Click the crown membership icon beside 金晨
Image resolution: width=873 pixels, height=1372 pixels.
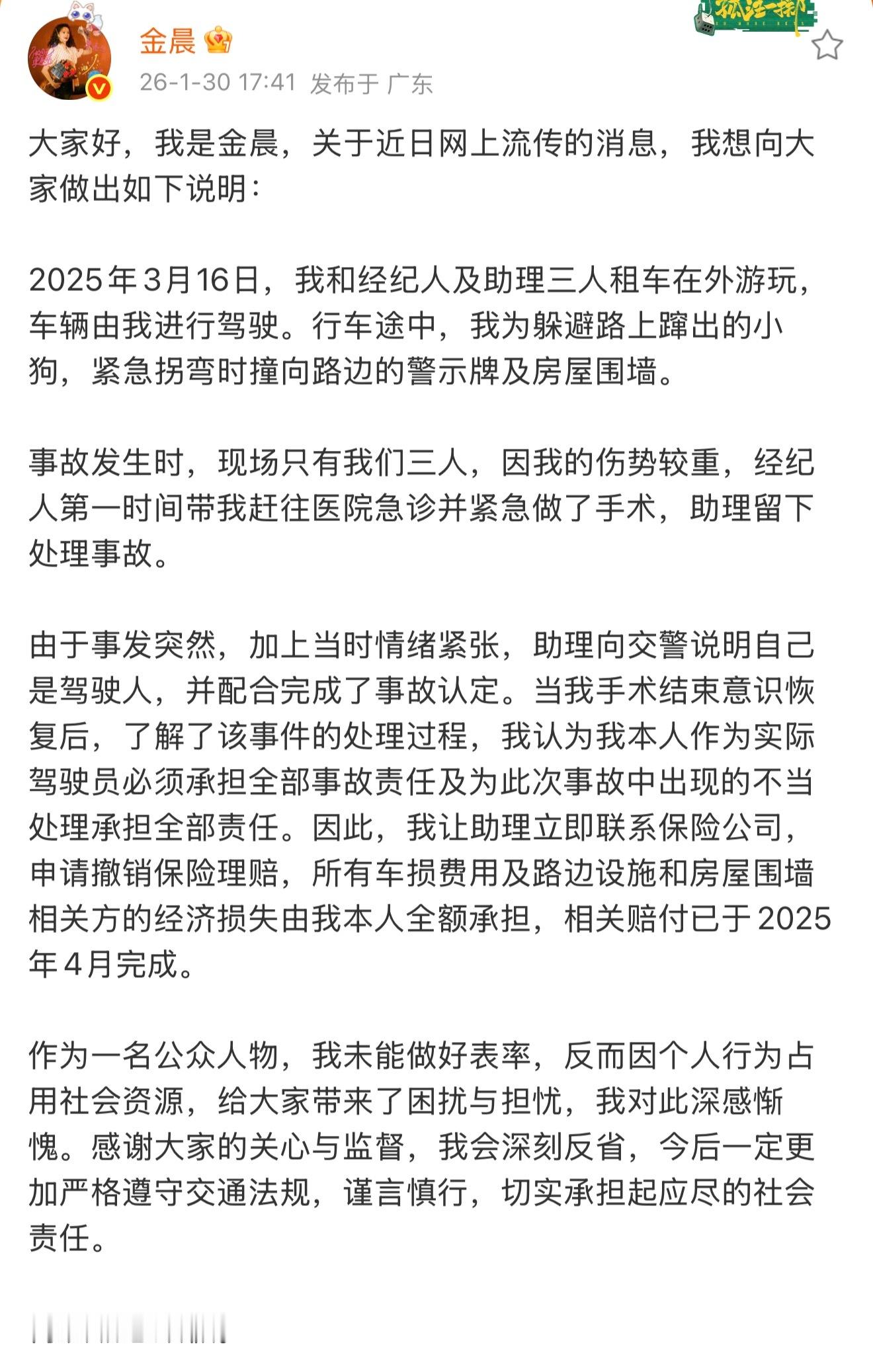(x=218, y=41)
